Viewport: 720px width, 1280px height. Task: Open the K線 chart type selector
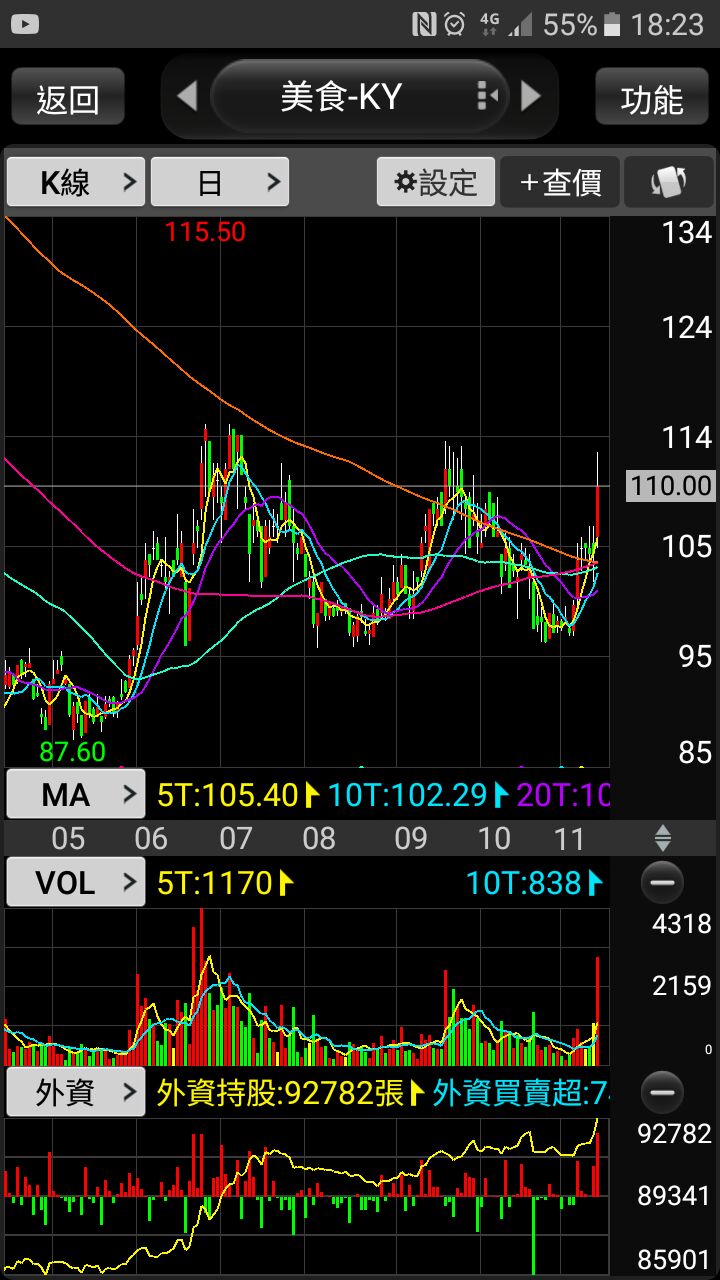[76, 182]
